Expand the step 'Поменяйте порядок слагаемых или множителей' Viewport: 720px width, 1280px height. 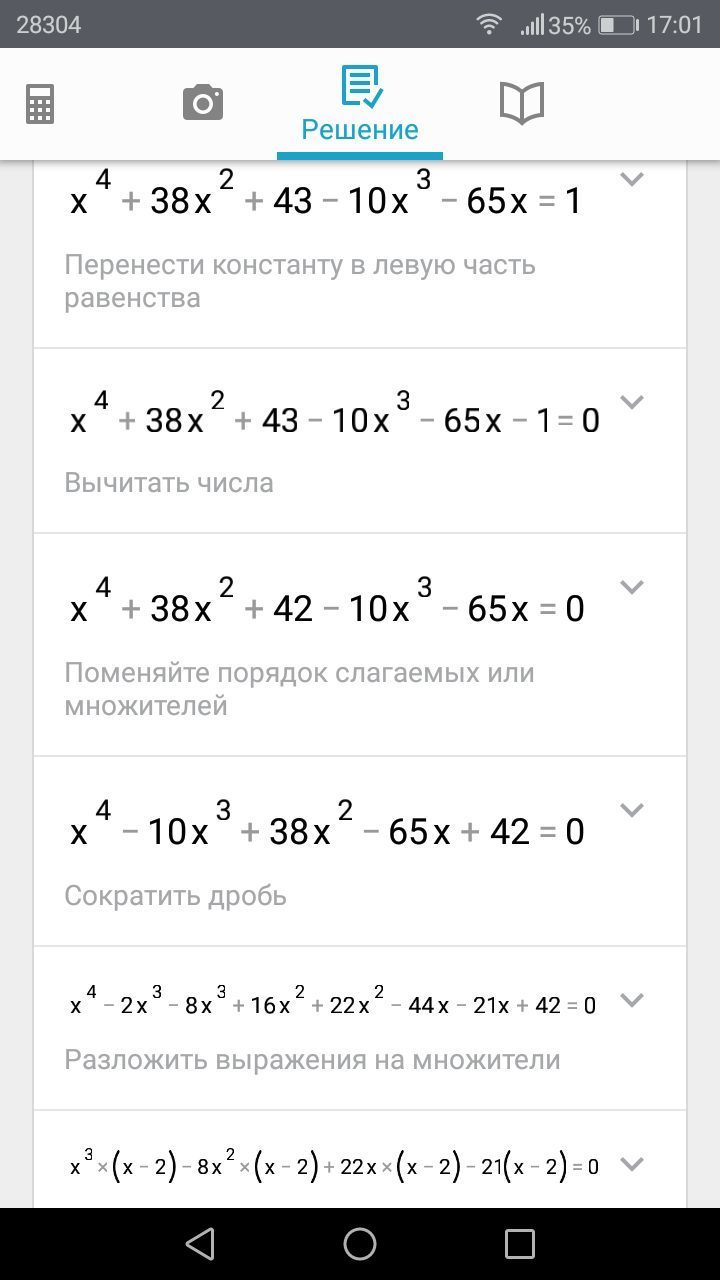[x=631, y=587]
